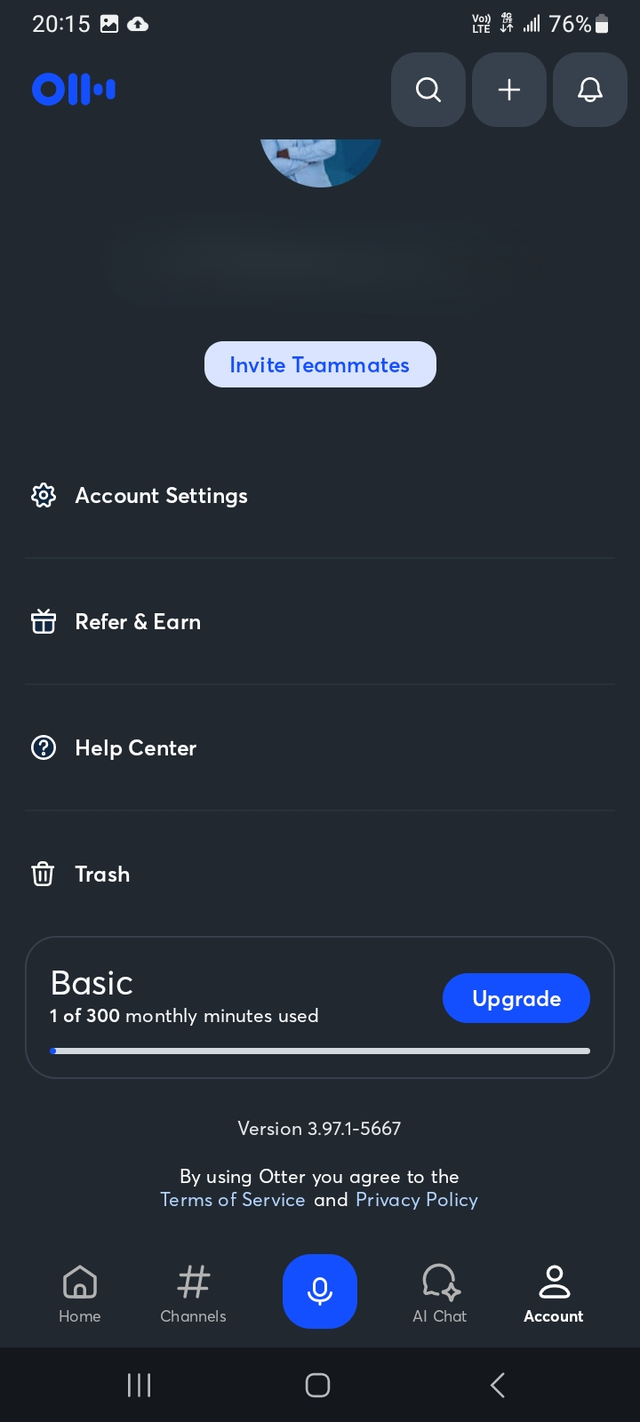
Task: Open the notifications bell
Action: pyautogui.click(x=590, y=90)
